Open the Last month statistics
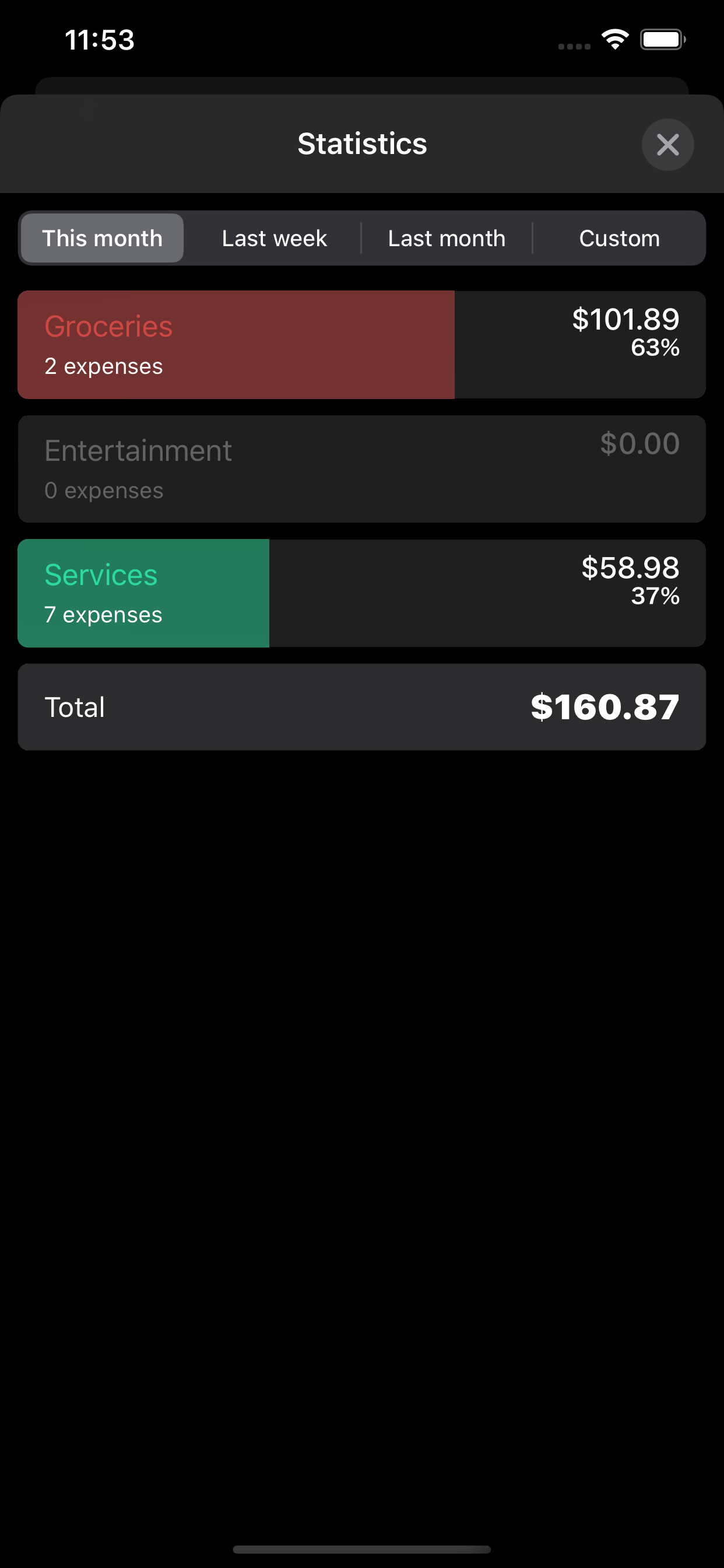 point(446,238)
